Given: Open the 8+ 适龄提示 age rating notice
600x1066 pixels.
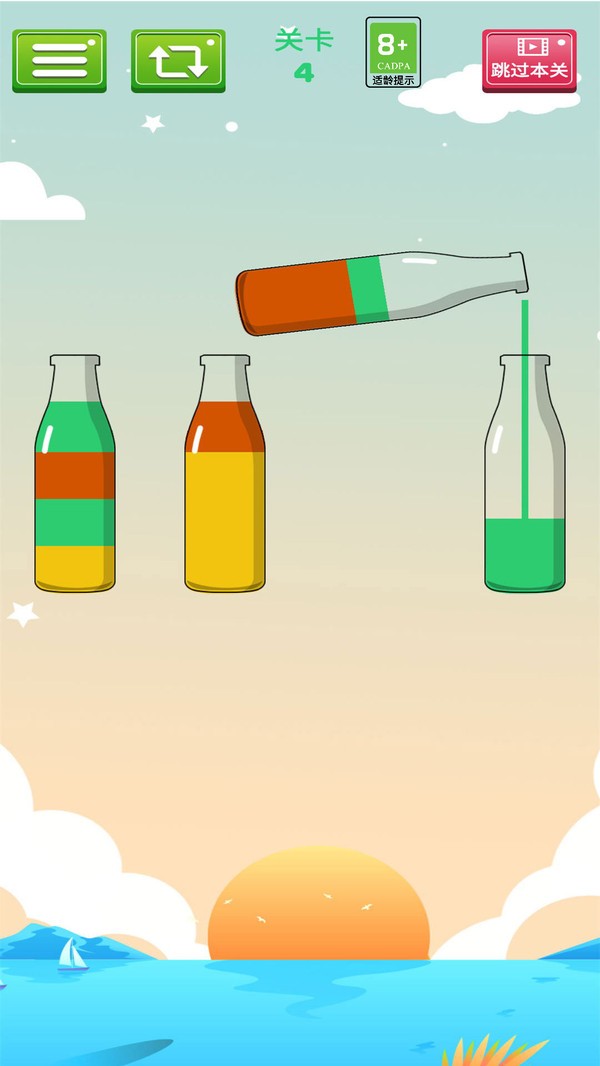Looking at the screenshot, I should [393, 52].
